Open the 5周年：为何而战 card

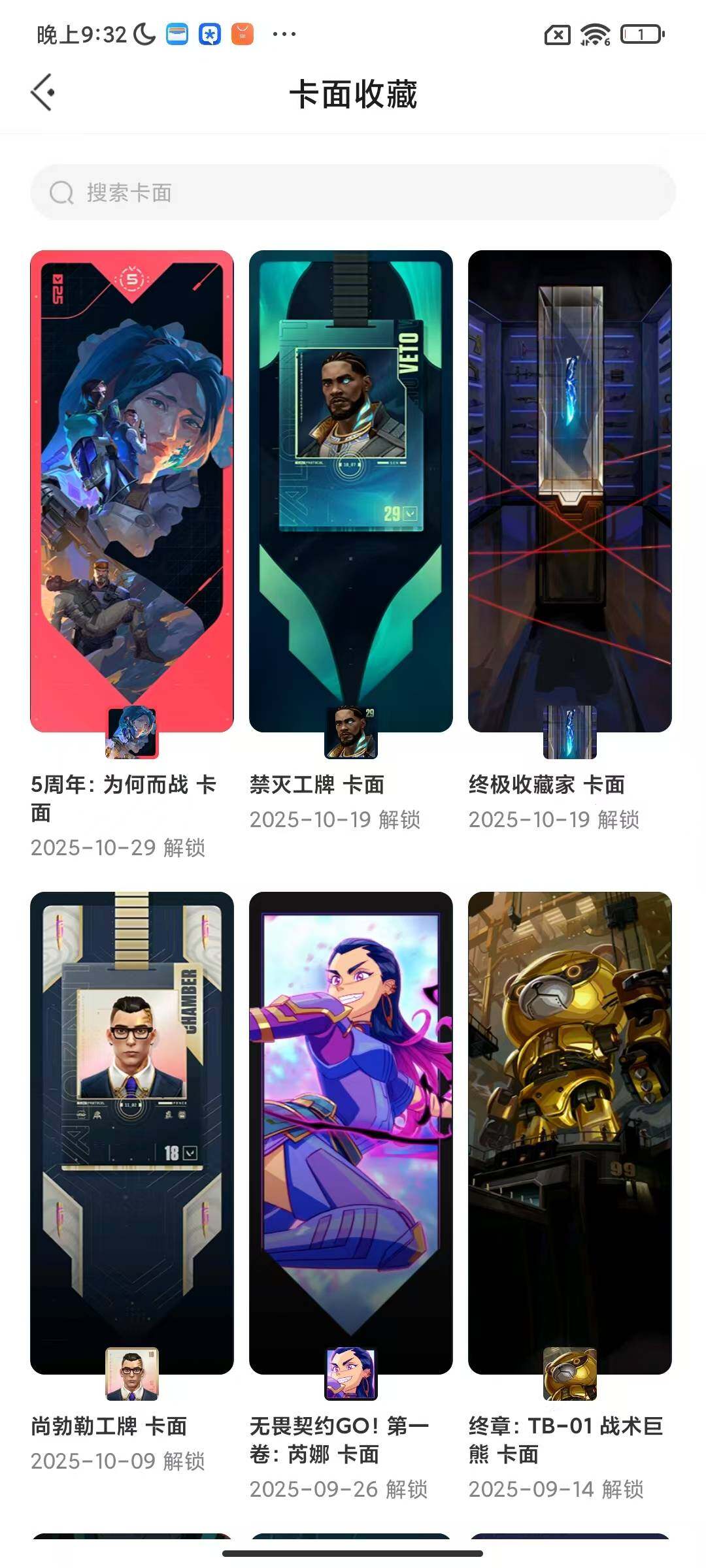click(132, 491)
